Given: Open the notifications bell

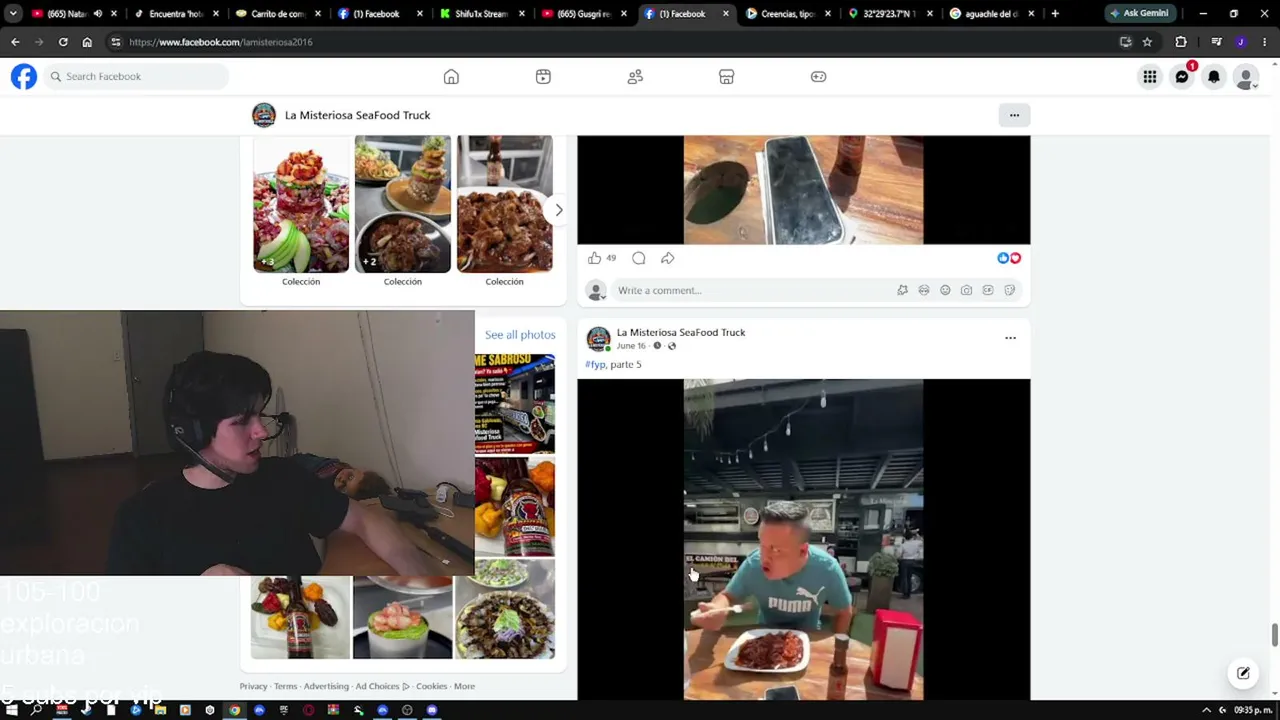Looking at the screenshot, I should [1214, 77].
